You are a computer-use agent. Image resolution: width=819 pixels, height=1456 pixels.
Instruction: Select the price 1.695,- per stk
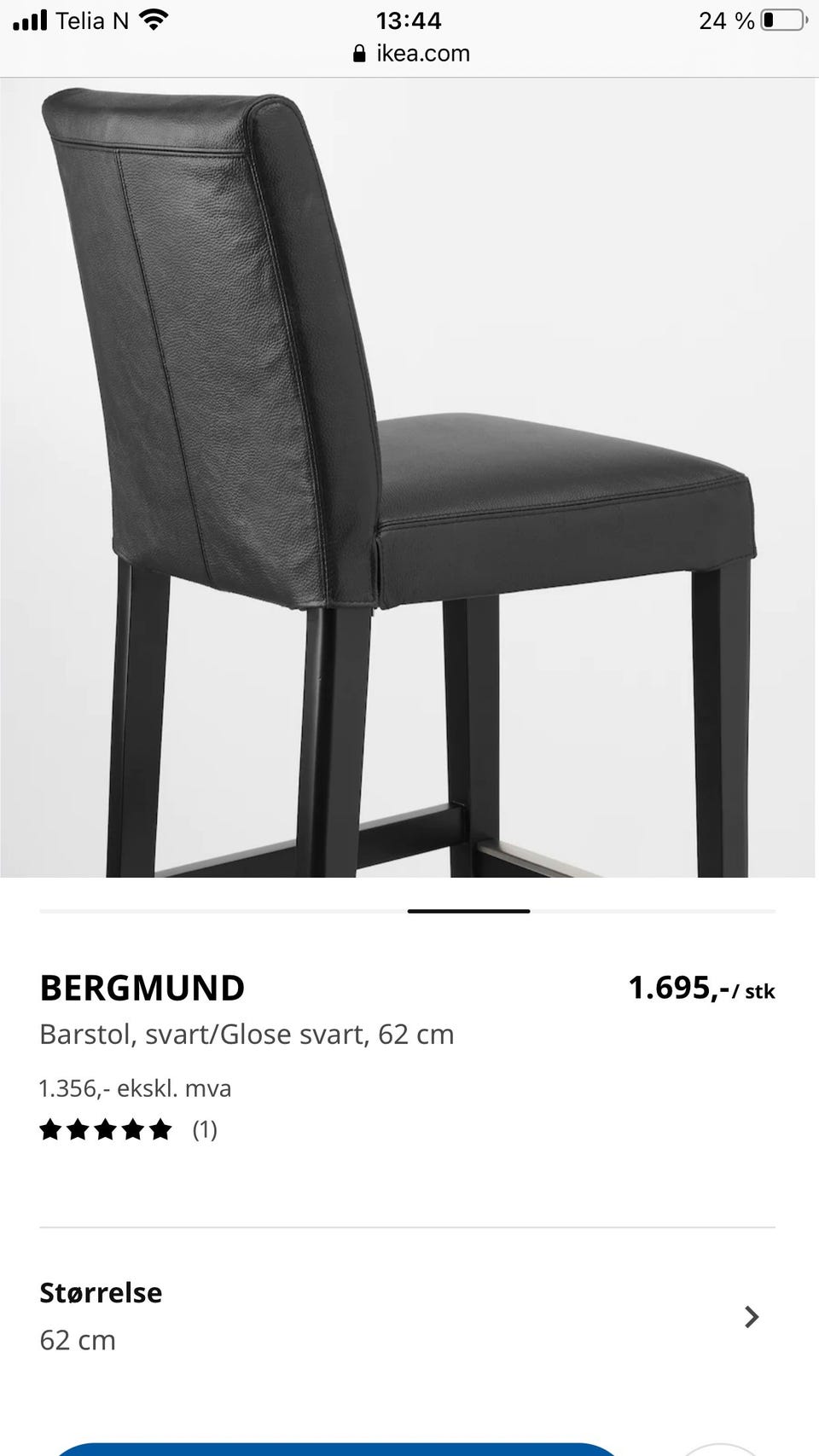coord(701,987)
